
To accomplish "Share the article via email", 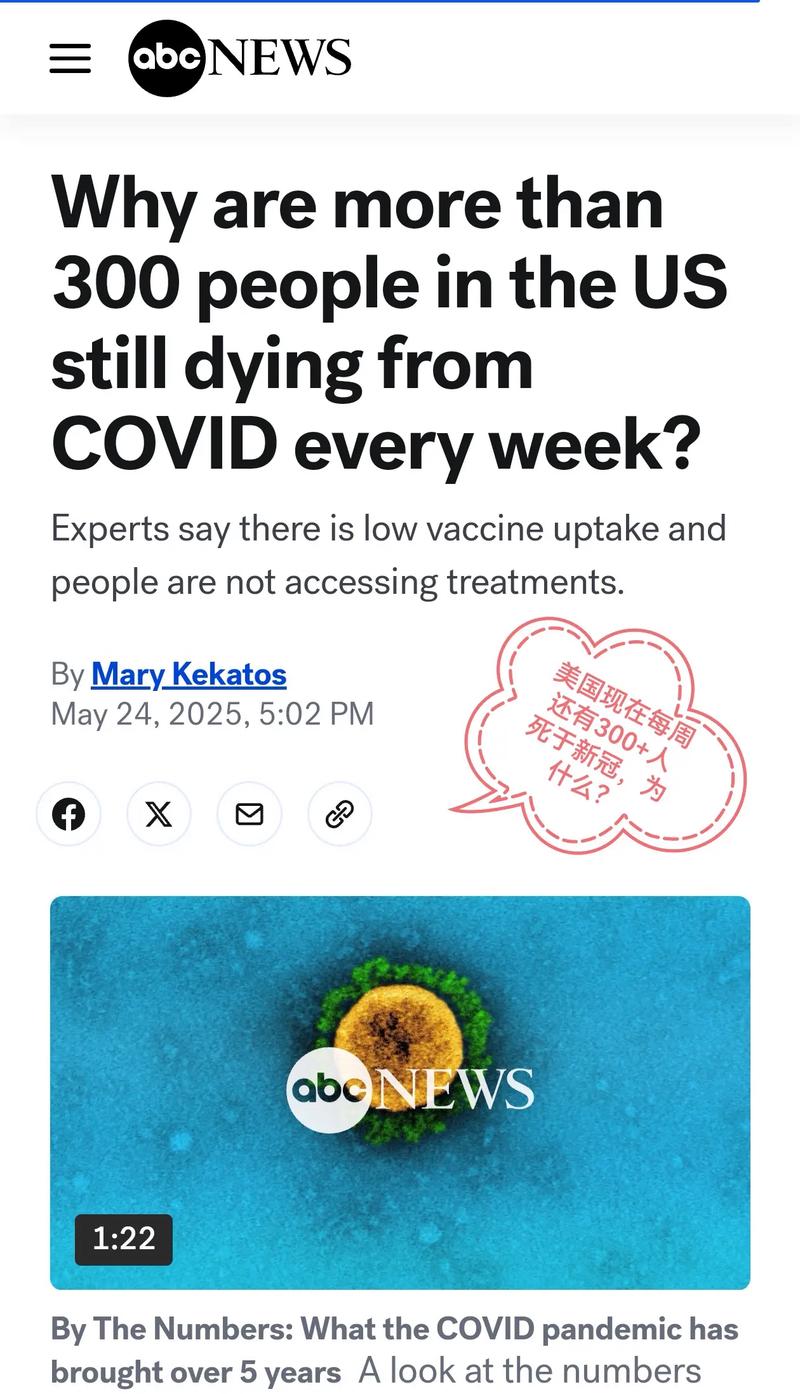I will (x=249, y=814).
